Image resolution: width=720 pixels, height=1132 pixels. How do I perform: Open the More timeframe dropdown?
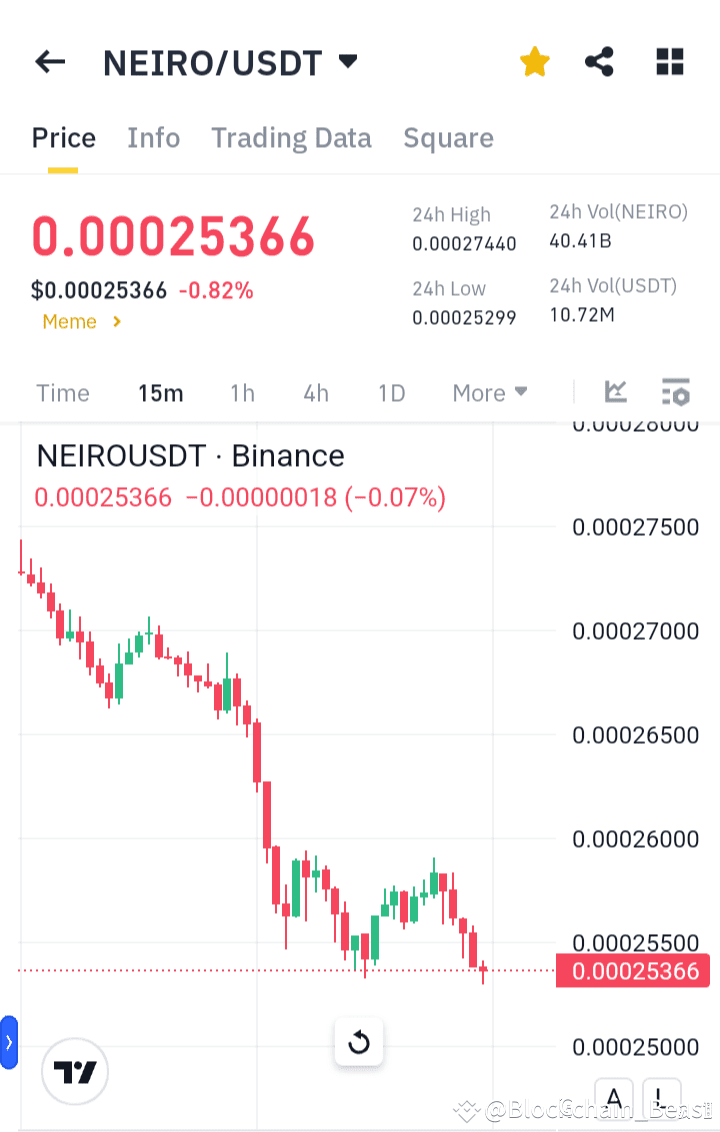tap(489, 392)
